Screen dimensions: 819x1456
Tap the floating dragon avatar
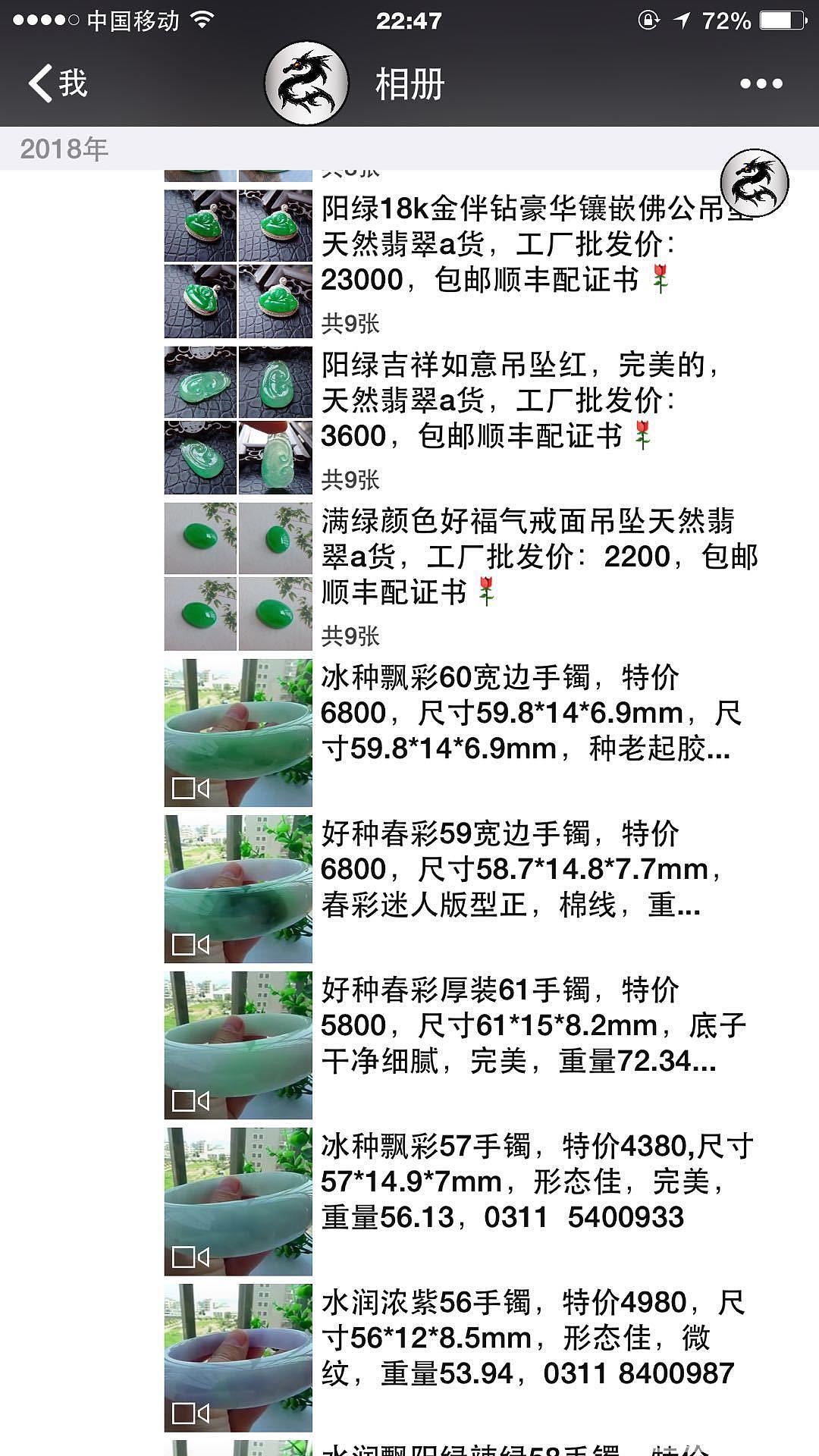pos(754,183)
